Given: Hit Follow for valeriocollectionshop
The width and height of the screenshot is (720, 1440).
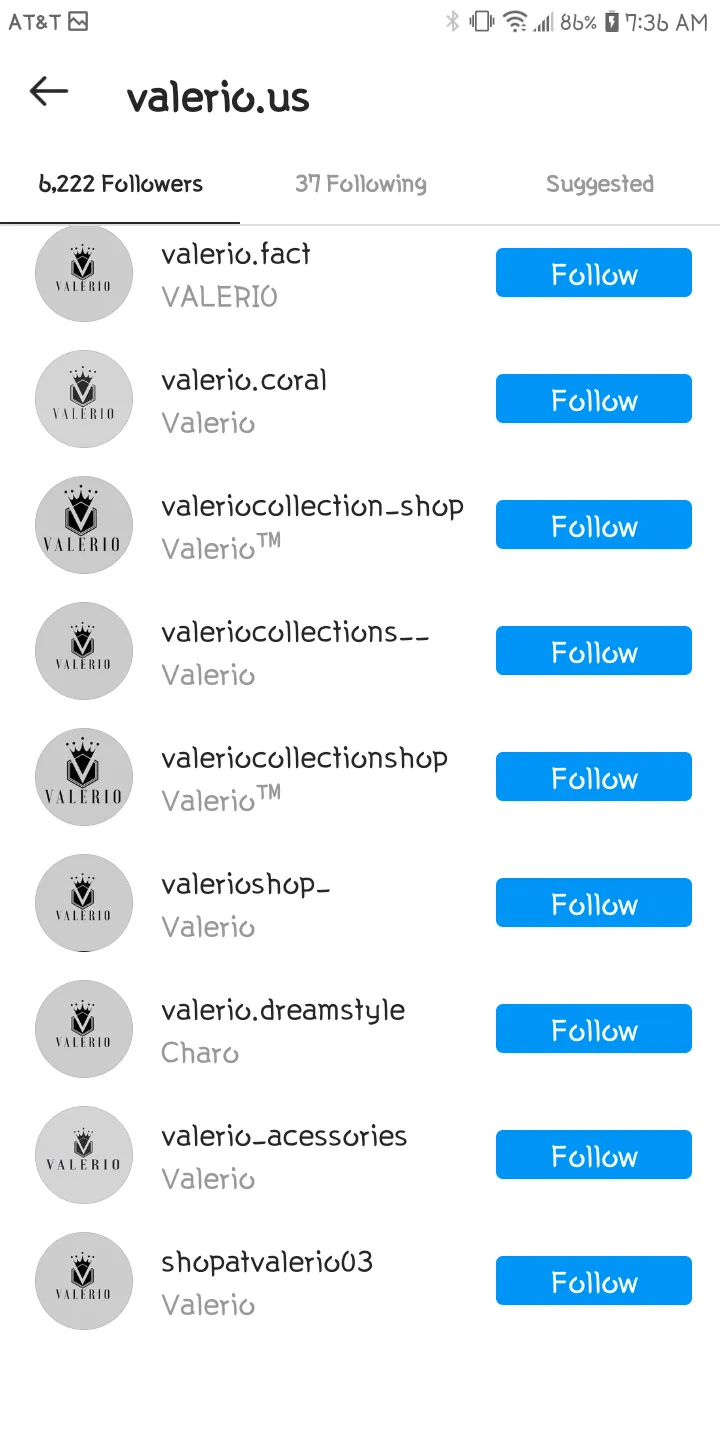Looking at the screenshot, I should pyautogui.click(x=594, y=777).
